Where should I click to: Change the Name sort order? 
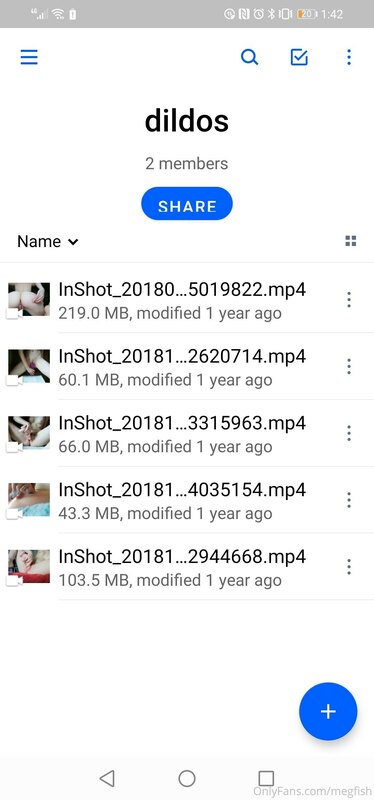47,241
